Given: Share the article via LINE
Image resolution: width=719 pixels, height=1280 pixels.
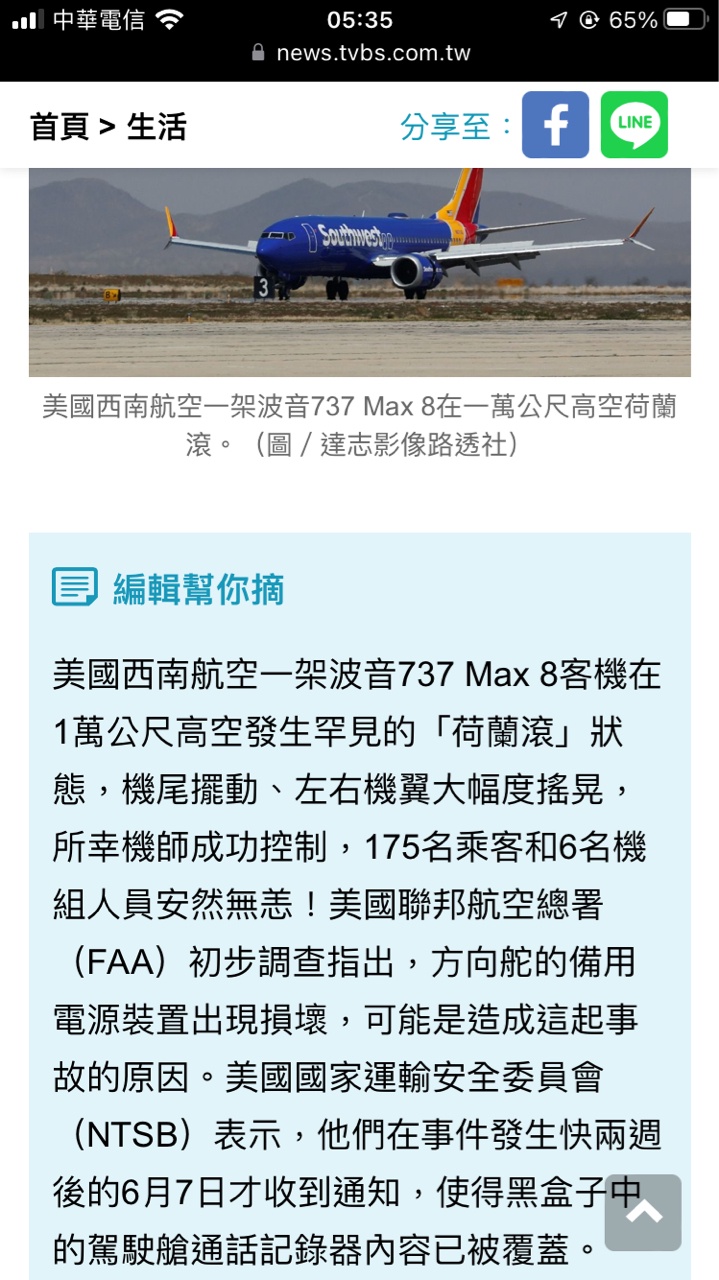Looking at the screenshot, I should tap(634, 125).
